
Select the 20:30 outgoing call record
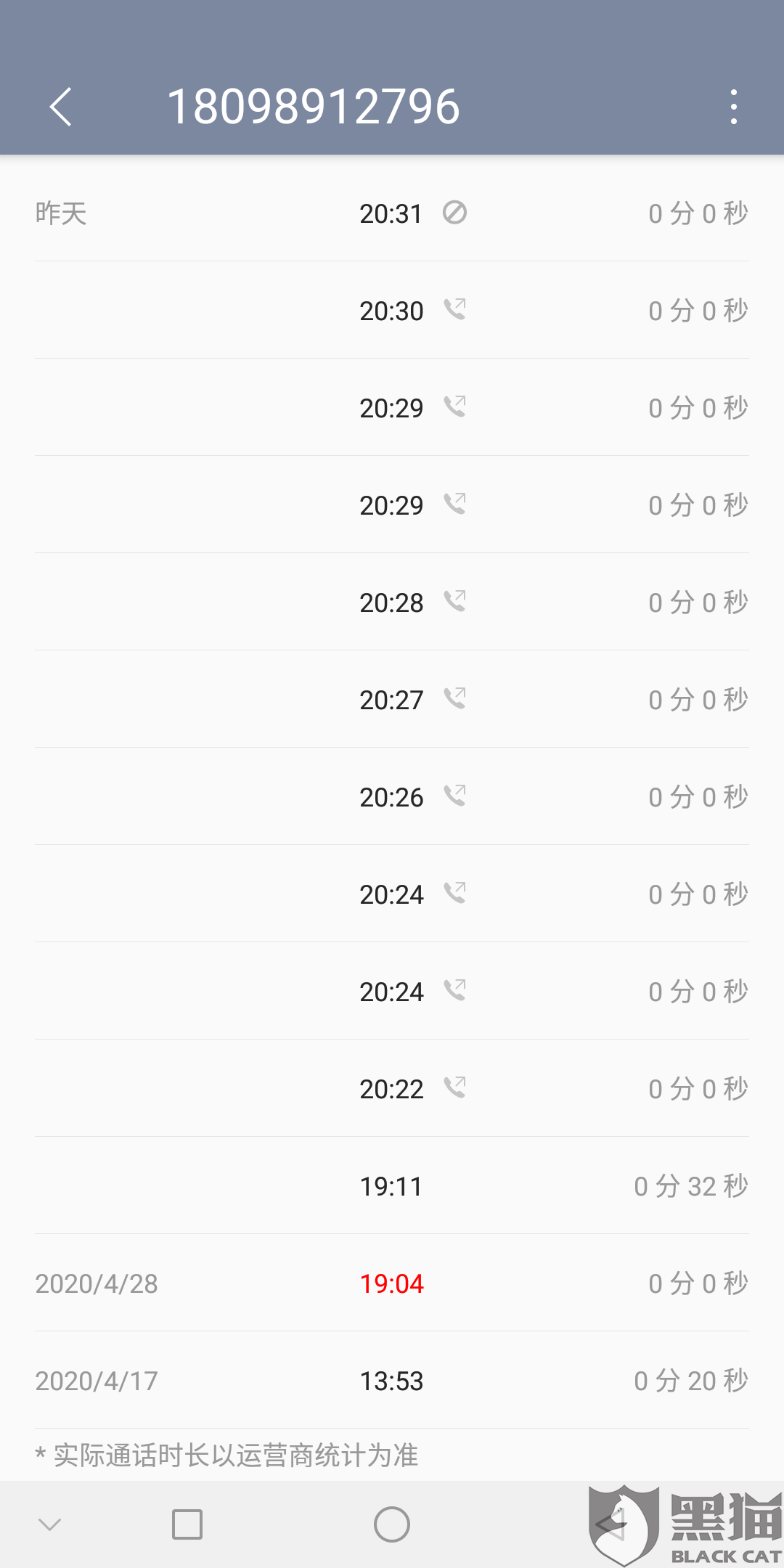(392, 310)
